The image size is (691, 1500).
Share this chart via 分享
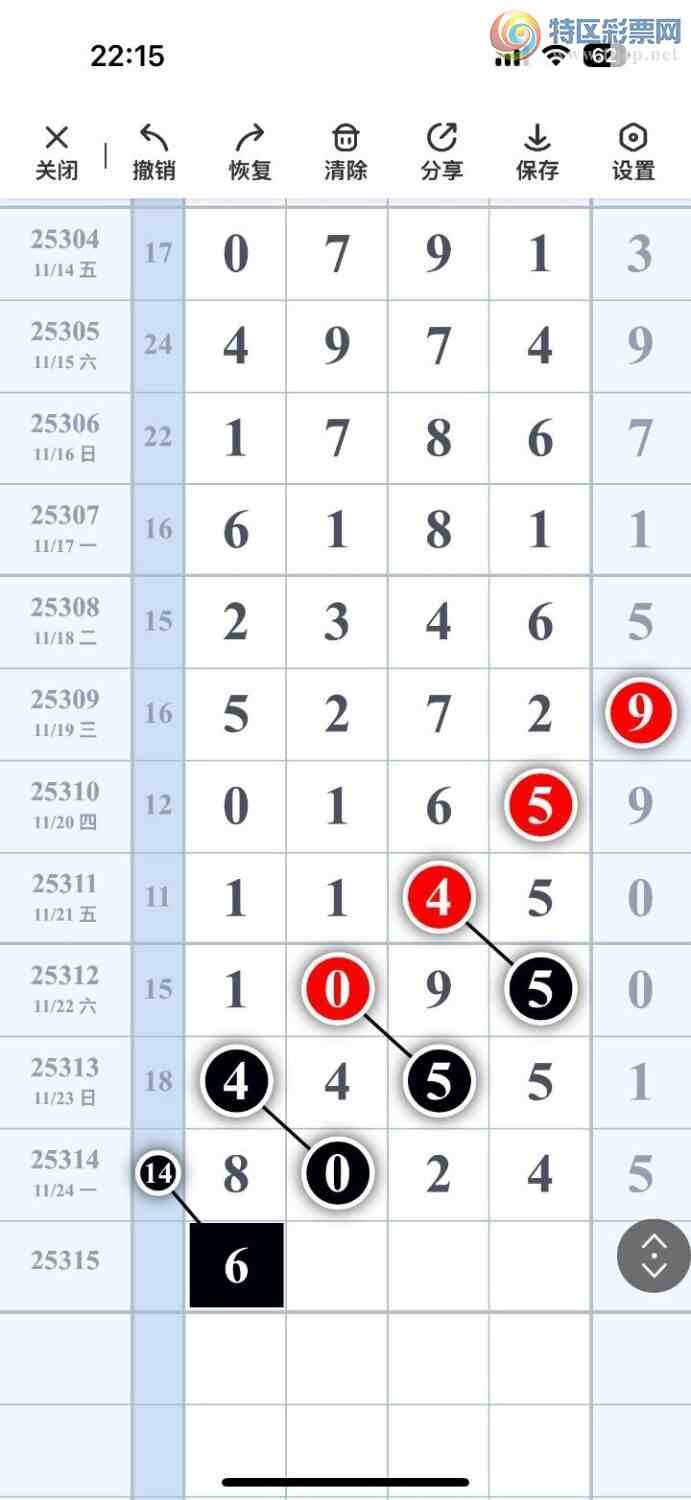441,152
